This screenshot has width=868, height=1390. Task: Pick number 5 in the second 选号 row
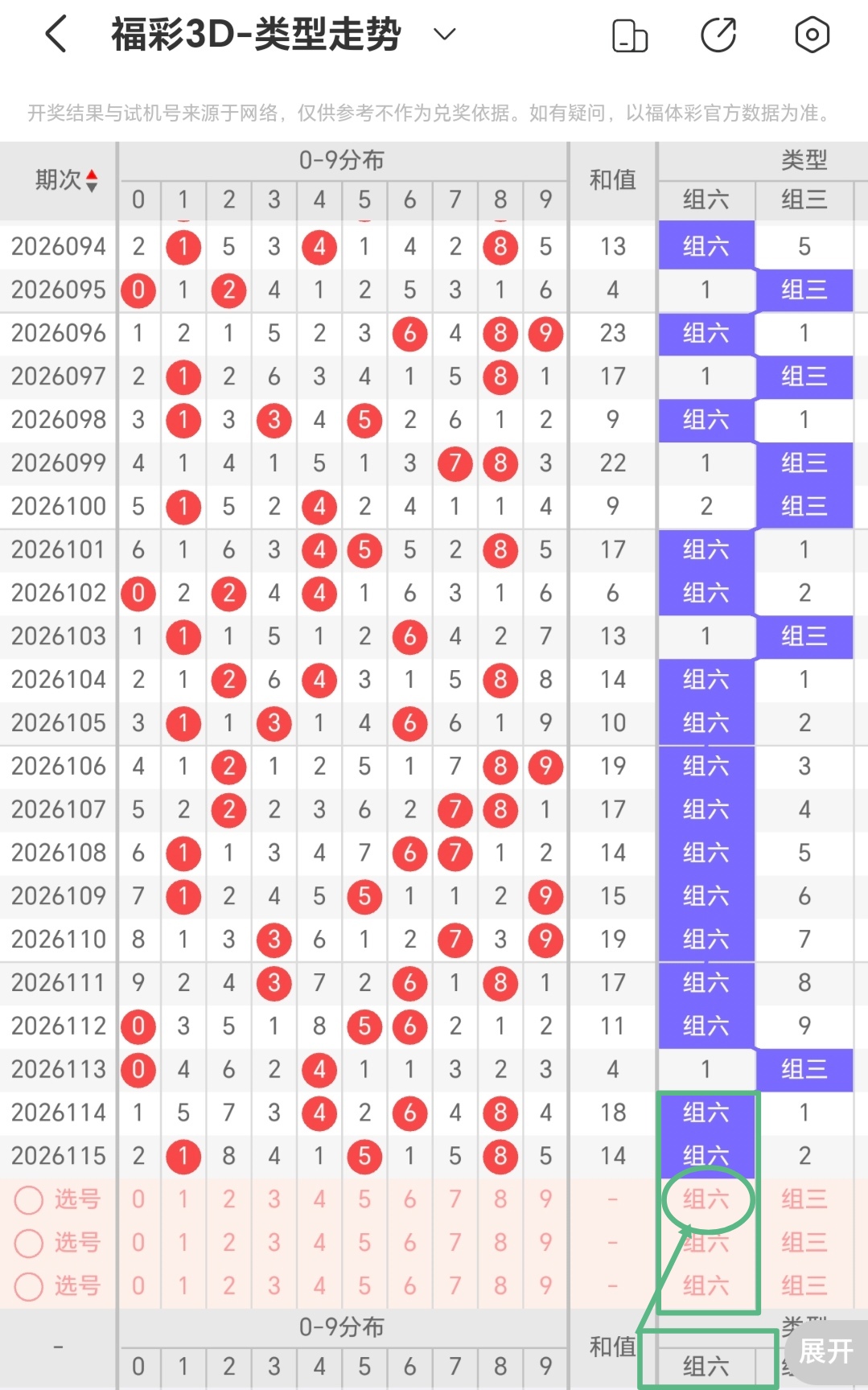pos(364,1243)
